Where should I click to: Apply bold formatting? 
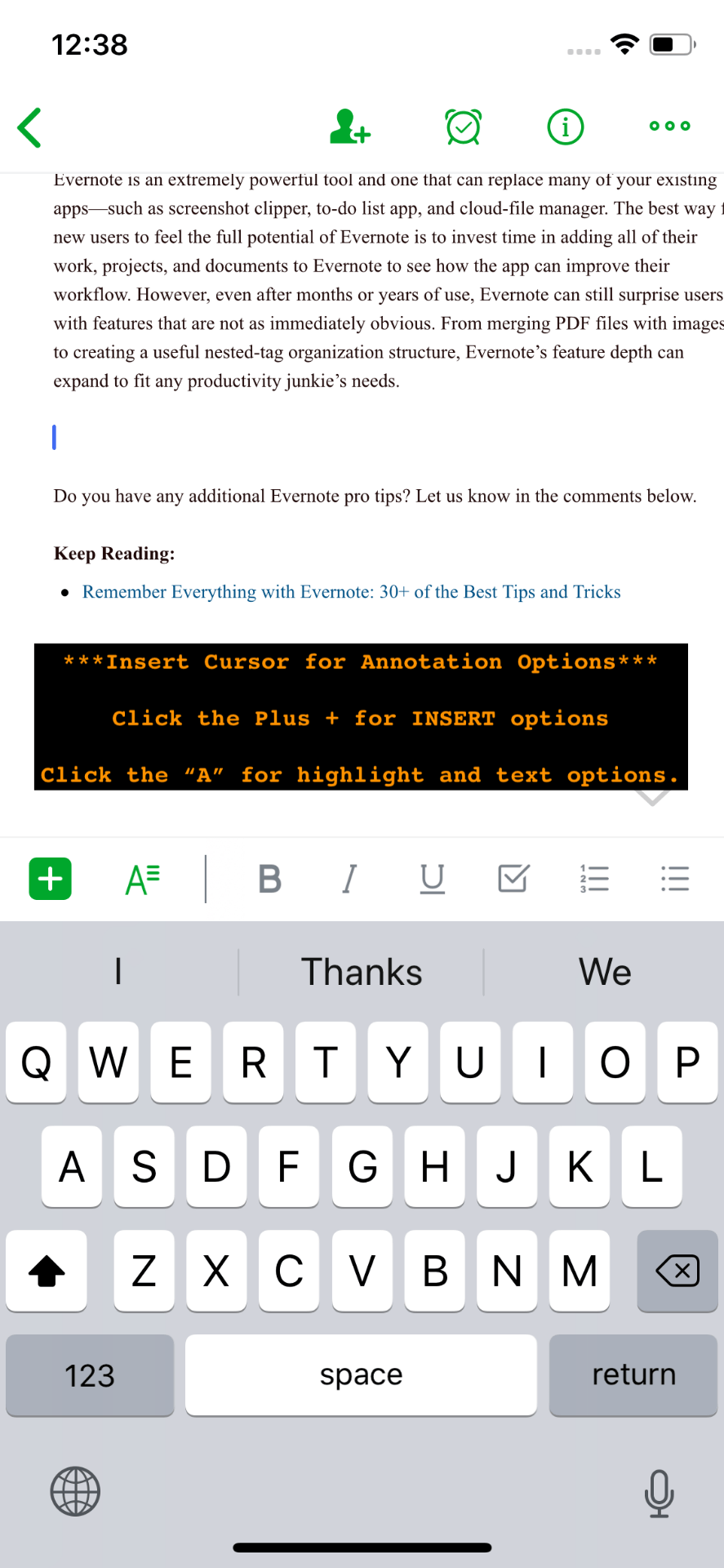[269, 879]
